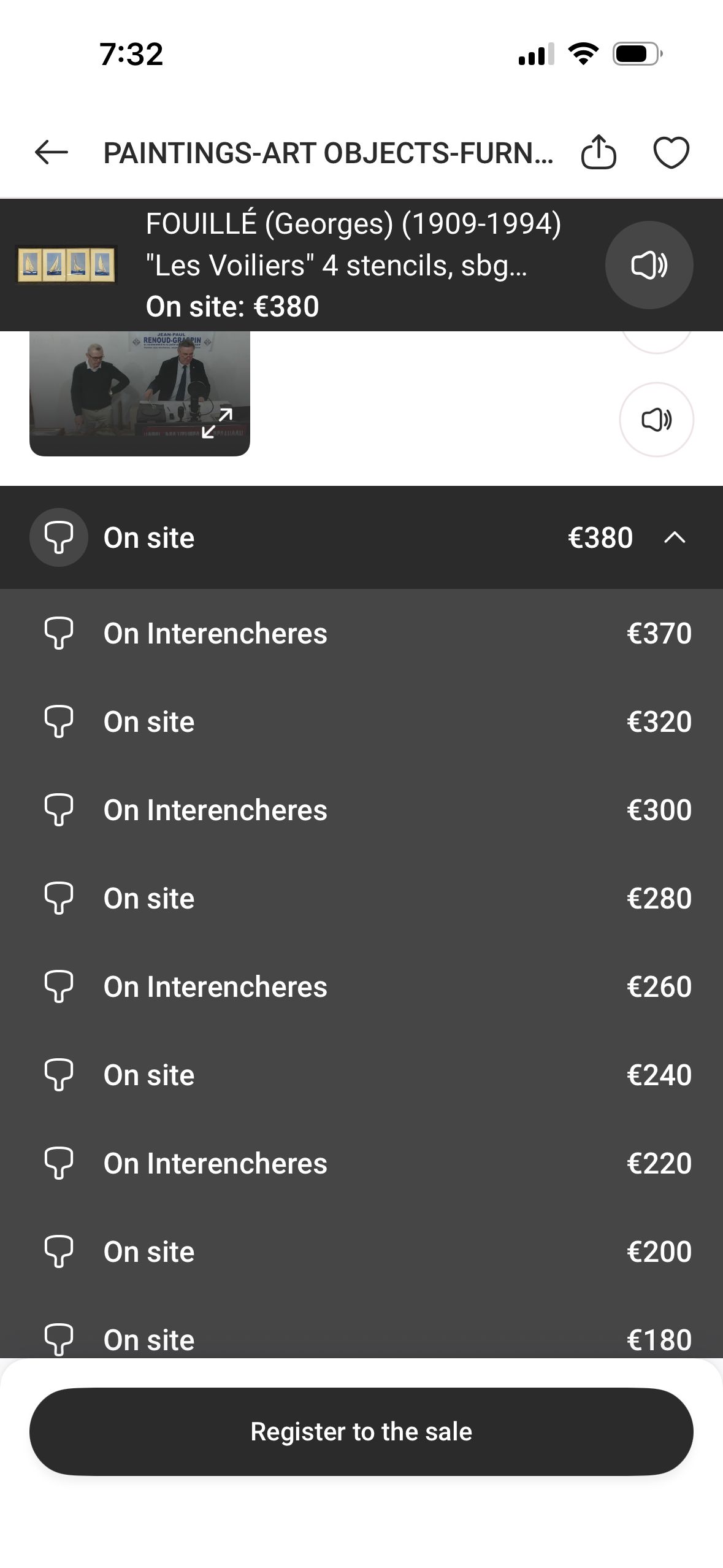Tap the gavel icon beside the €370 Interencheres bid
The height and width of the screenshot is (1568, 723).
58,634
